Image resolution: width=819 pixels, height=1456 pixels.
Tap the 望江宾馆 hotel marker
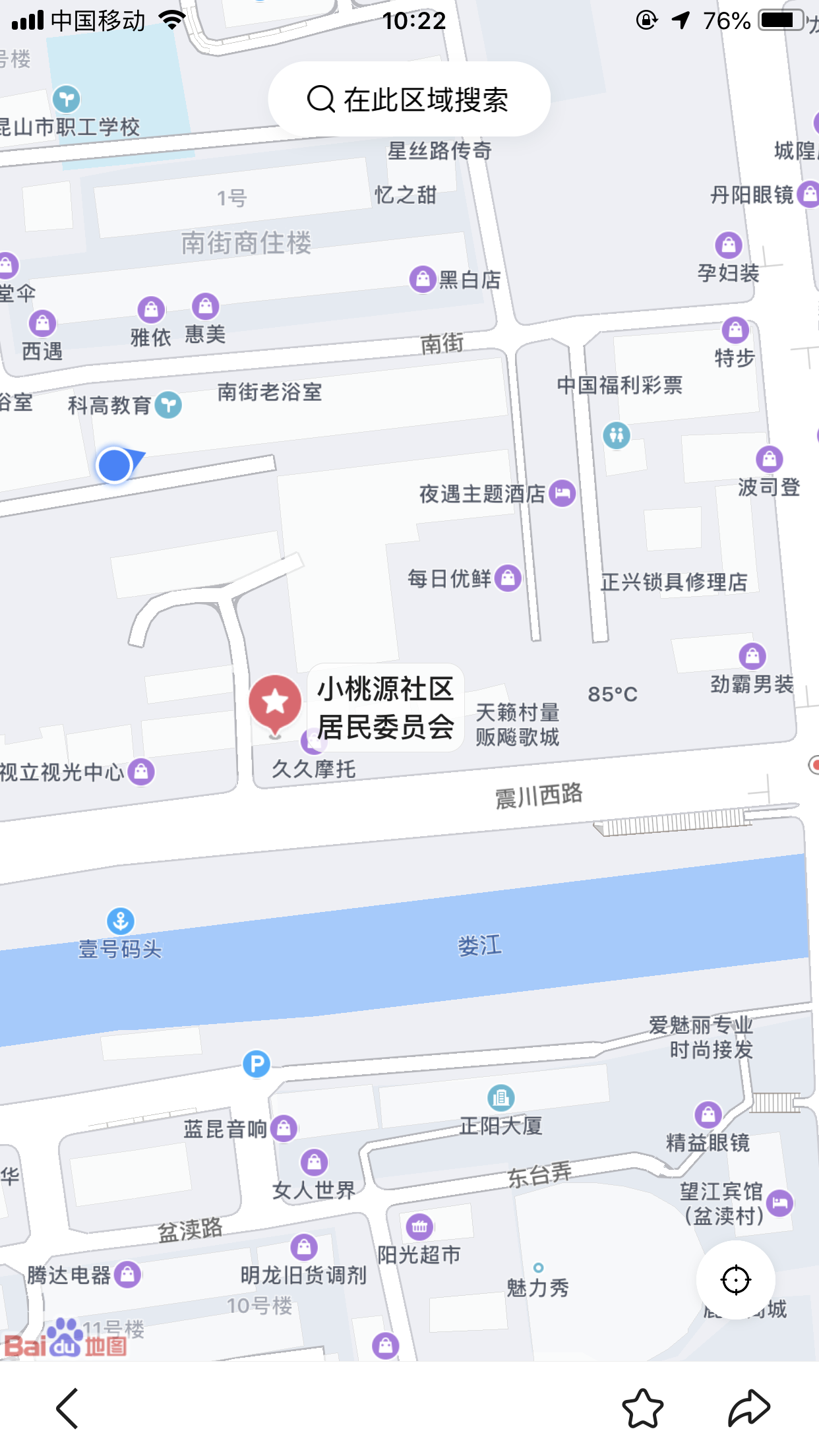[780, 1203]
